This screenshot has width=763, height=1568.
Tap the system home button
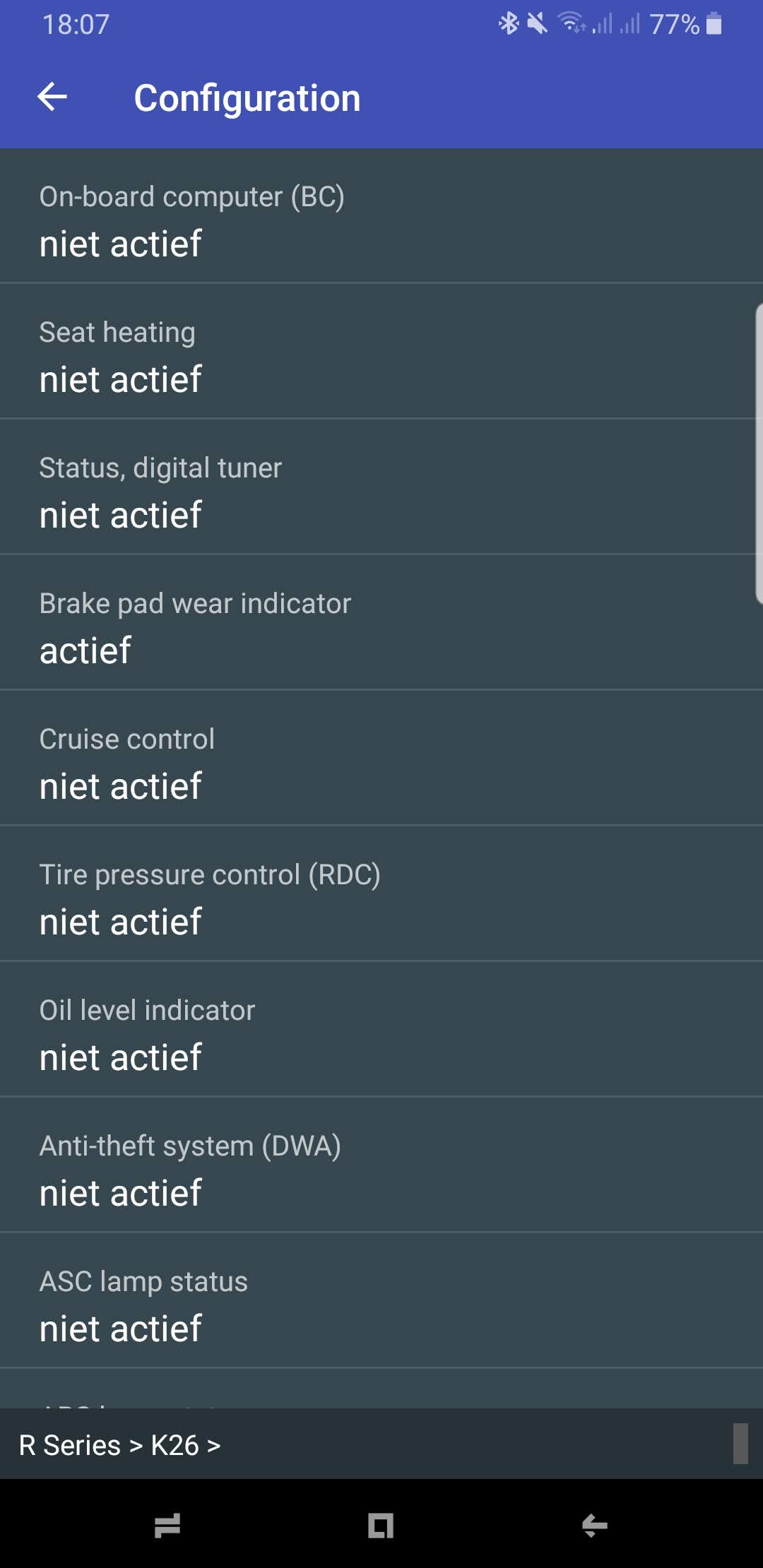(381, 1526)
